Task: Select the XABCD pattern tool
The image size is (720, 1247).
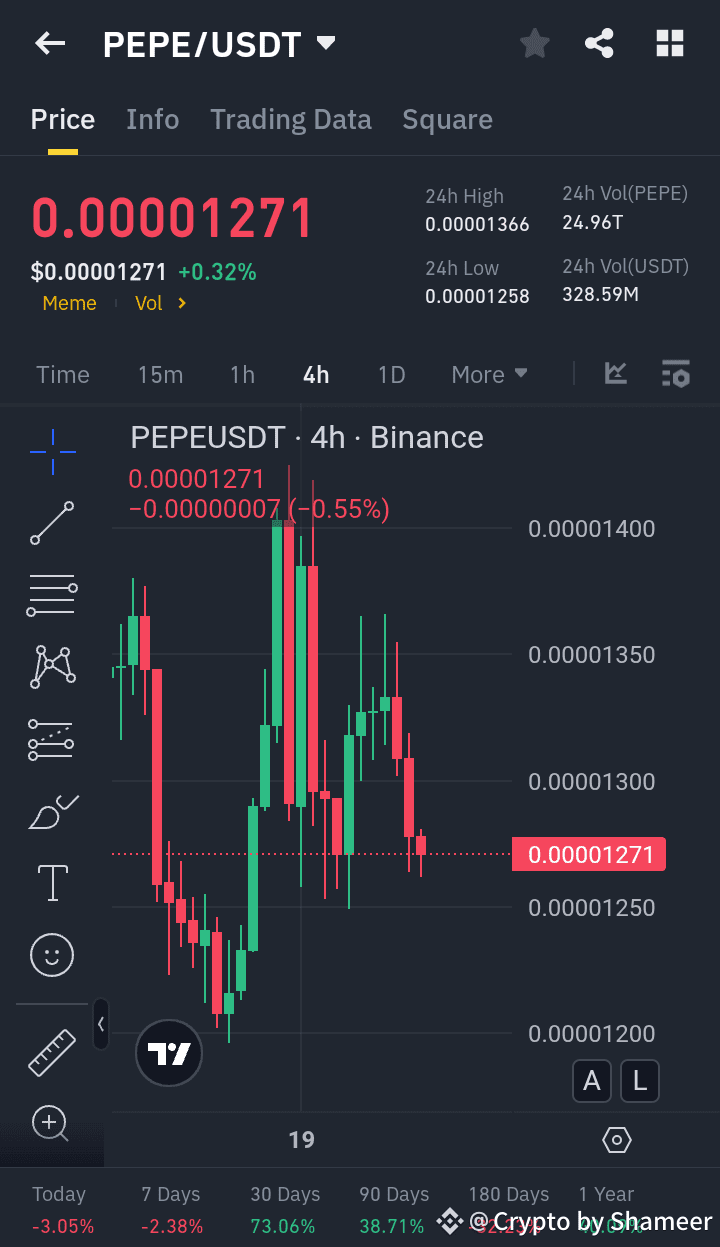Action: tap(51, 666)
